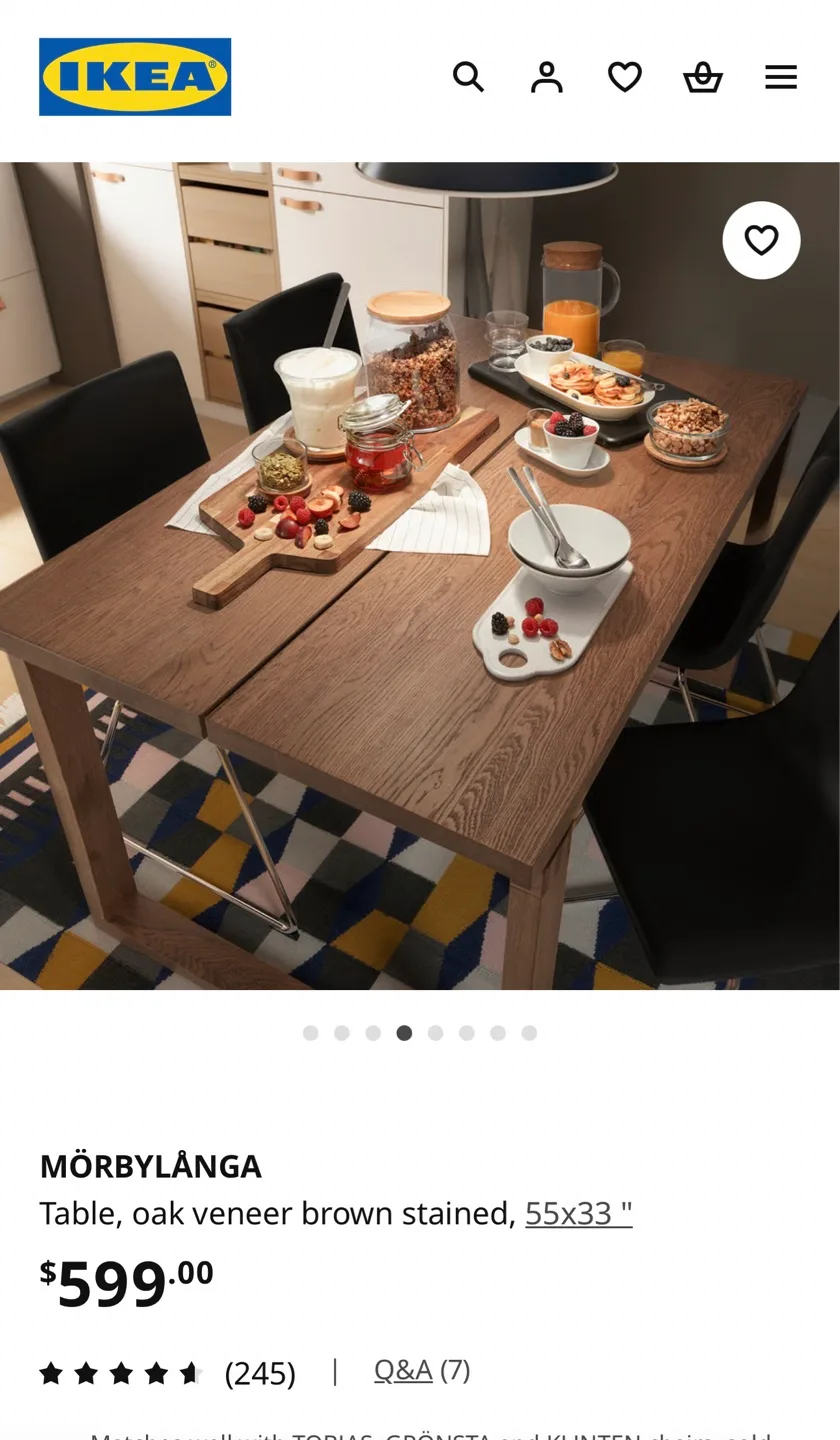Open the hamburger menu
The image size is (840, 1440).
click(x=781, y=77)
